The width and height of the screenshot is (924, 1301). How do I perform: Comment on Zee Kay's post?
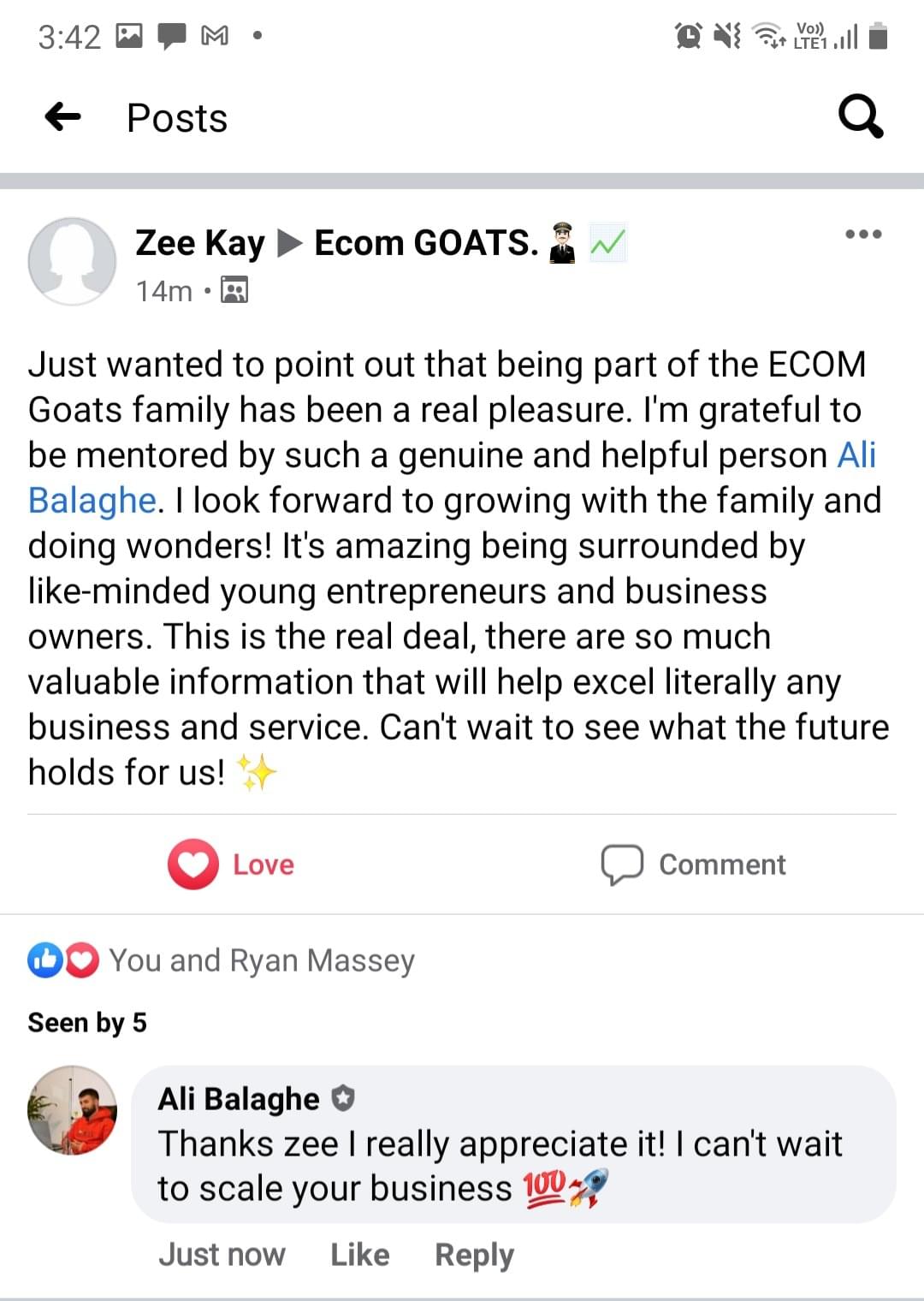tap(693, 864)
